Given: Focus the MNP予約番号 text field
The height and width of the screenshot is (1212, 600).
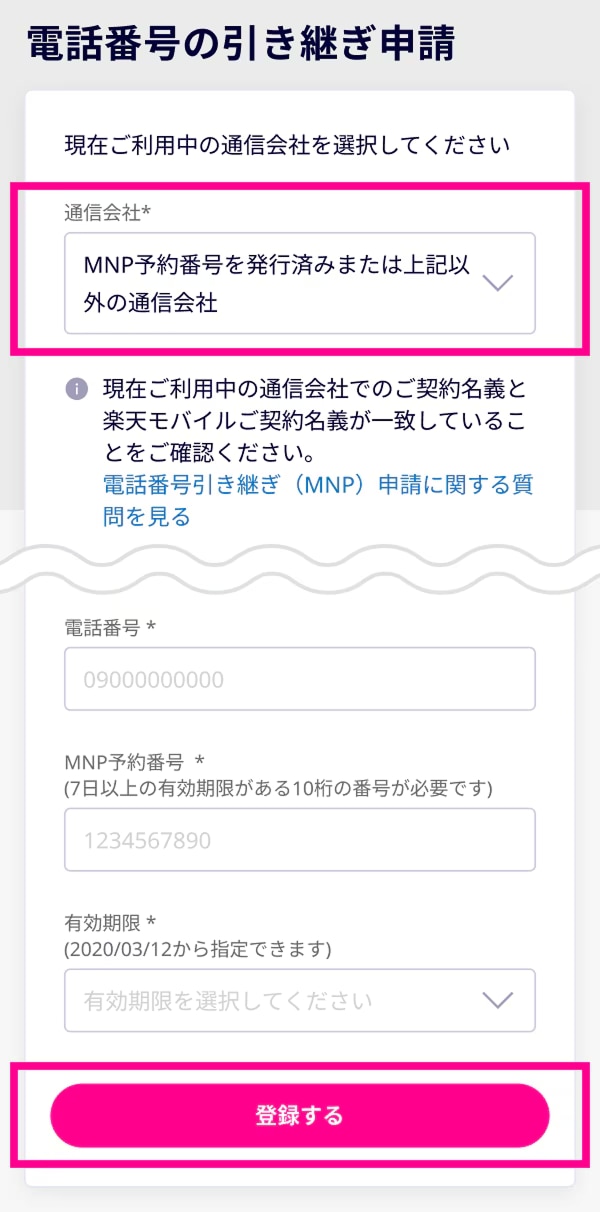Looking at the screenshot, I should click(299, 839).
